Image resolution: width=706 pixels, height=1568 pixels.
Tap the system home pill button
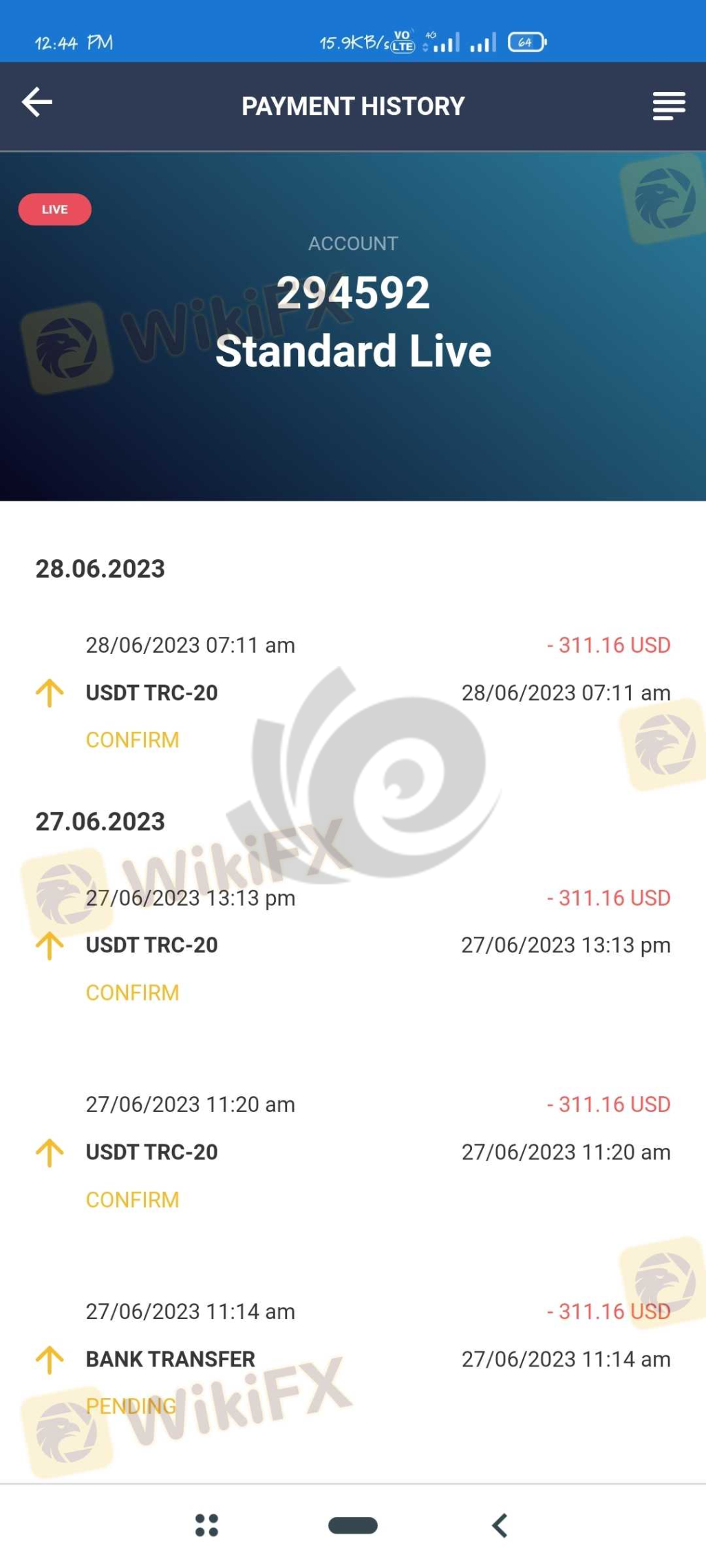(x=352, y=1525)
